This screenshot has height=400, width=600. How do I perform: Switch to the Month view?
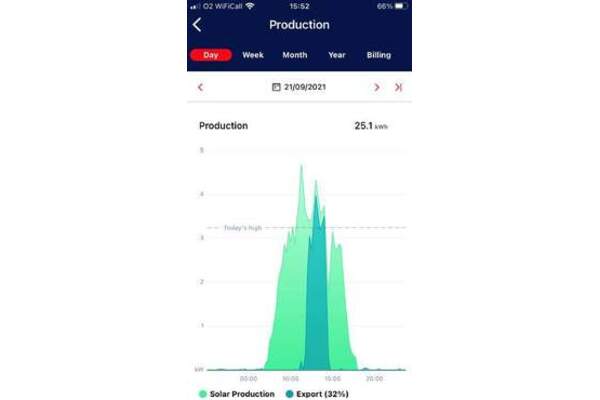tap(295, 55)
